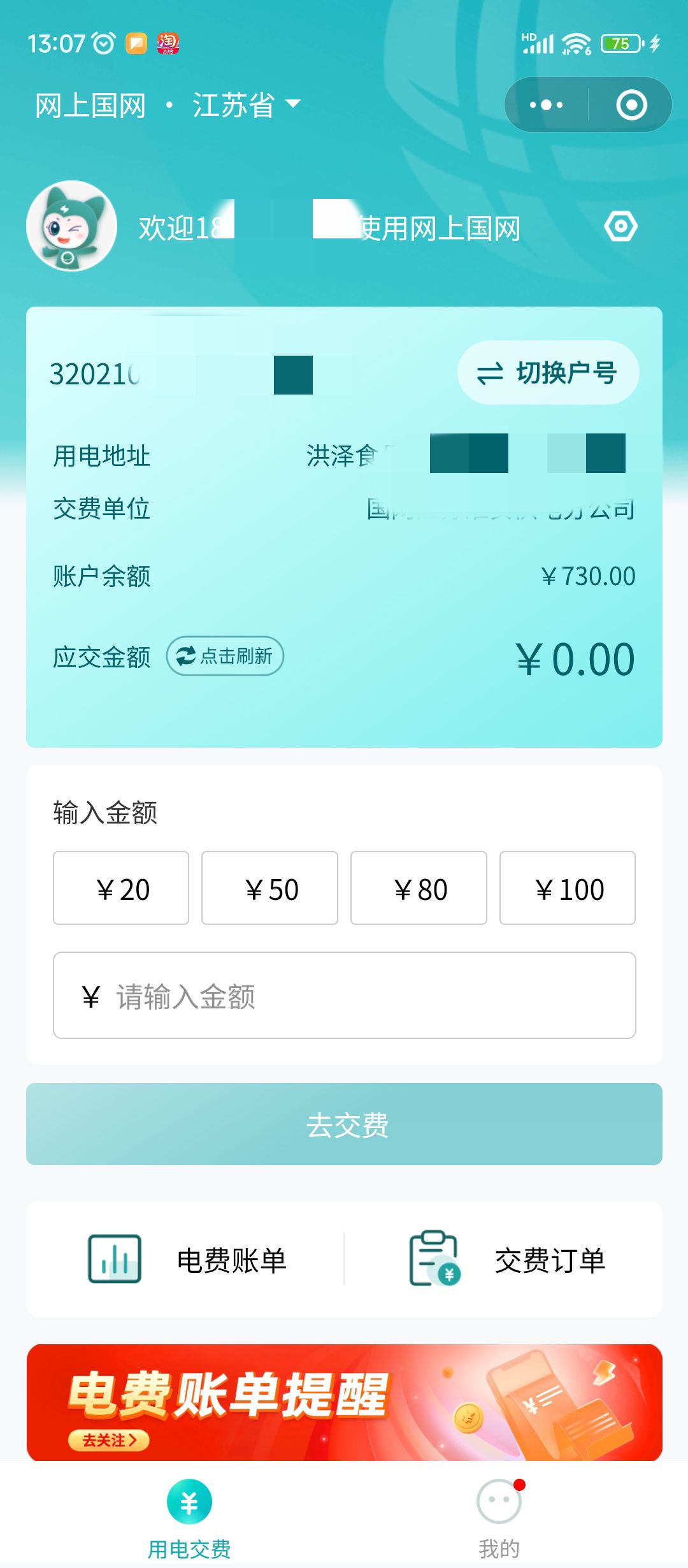
Task: Tap the mascot profile avatar
Action: click(x=71, y=226)
